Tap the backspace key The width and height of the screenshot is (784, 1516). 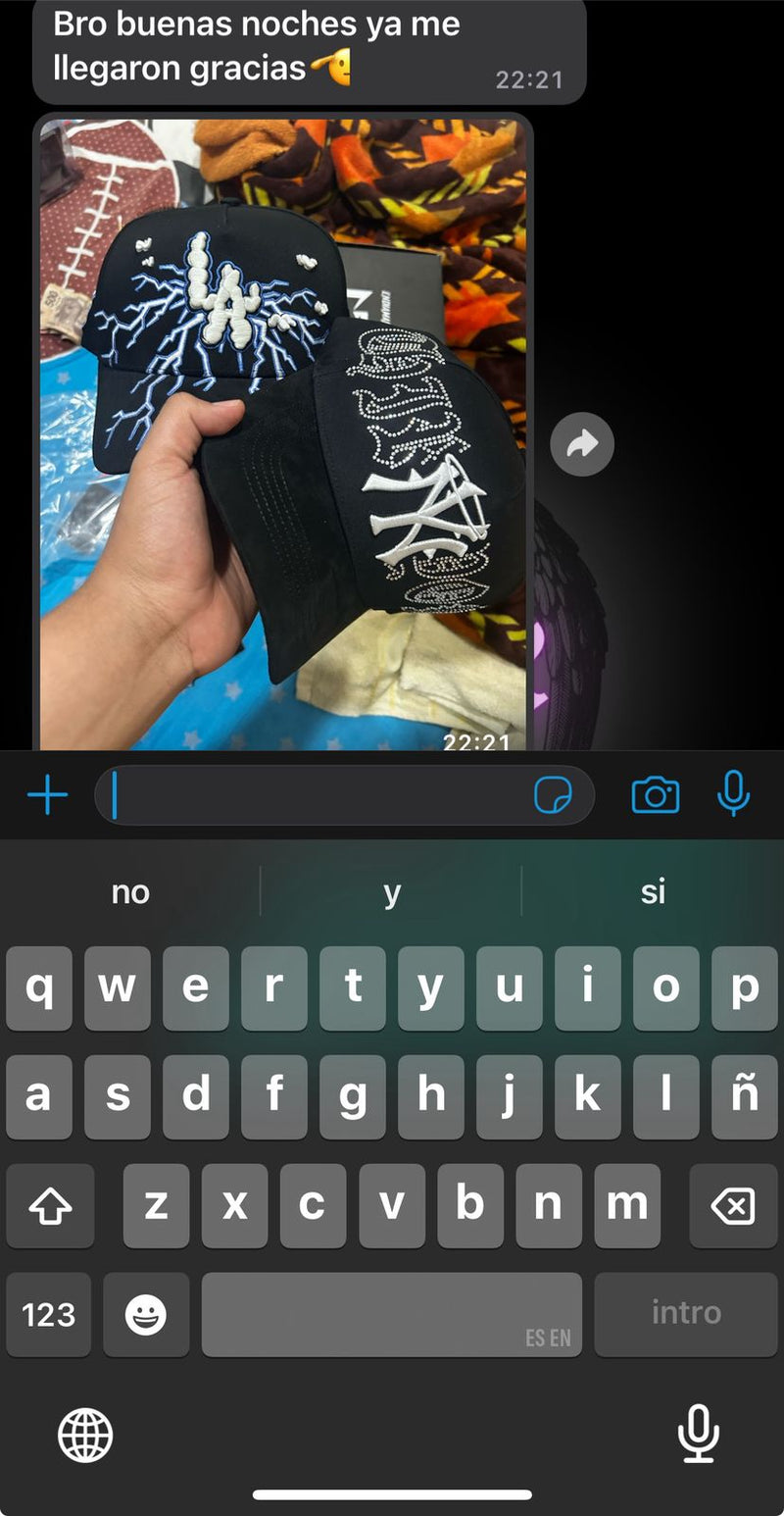(x=732, y=1206)
